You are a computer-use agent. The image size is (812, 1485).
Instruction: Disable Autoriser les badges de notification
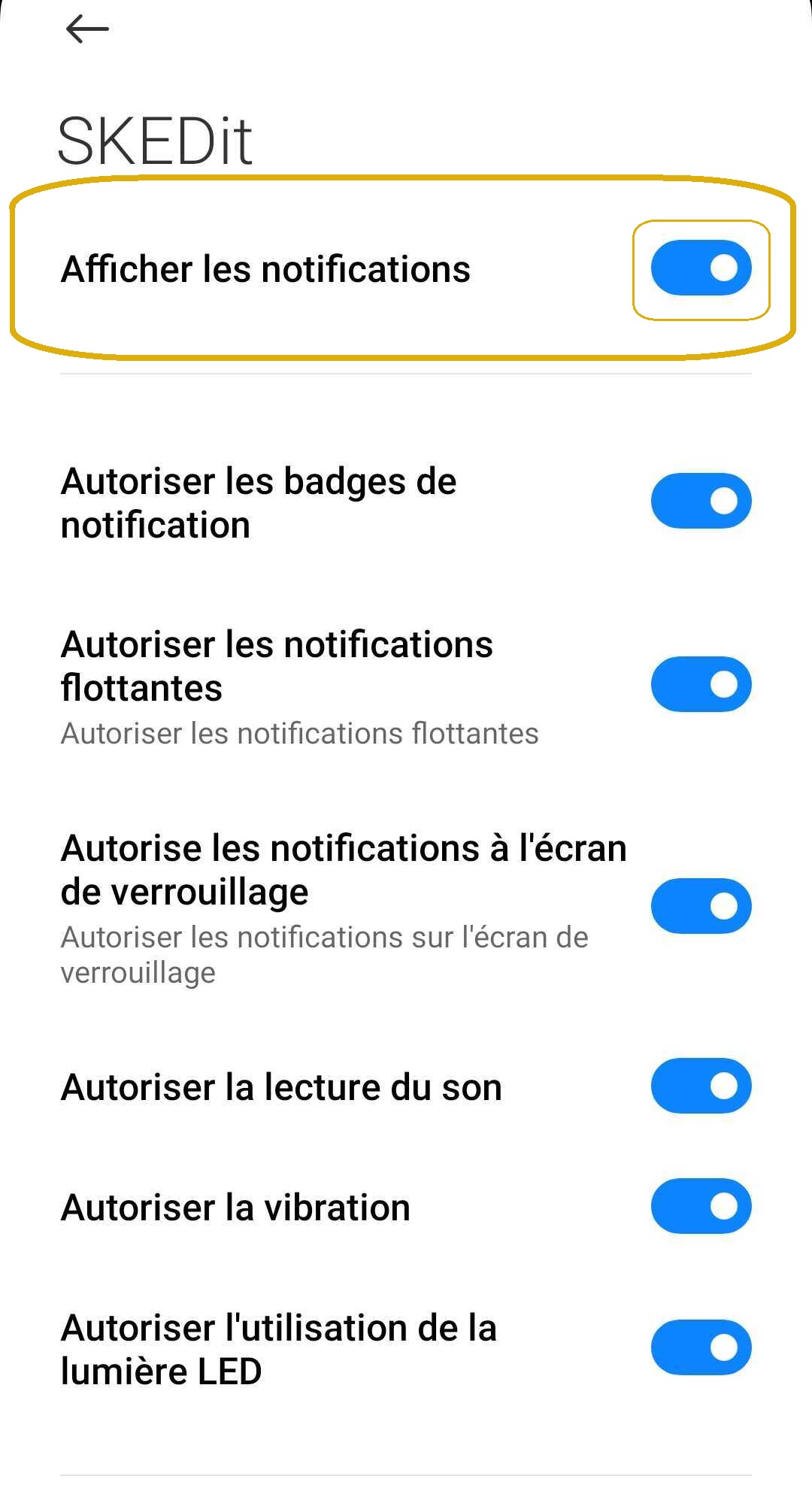[701, 501]
